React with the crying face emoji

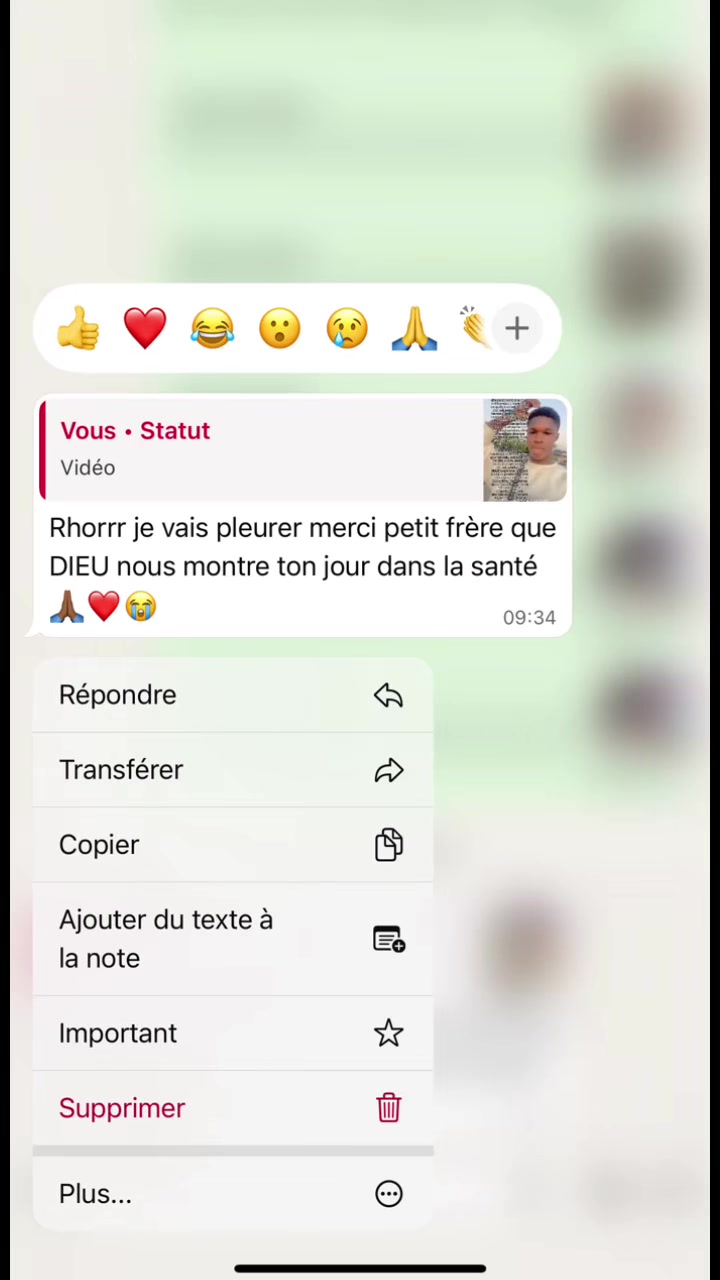click(x=347, y=328)
